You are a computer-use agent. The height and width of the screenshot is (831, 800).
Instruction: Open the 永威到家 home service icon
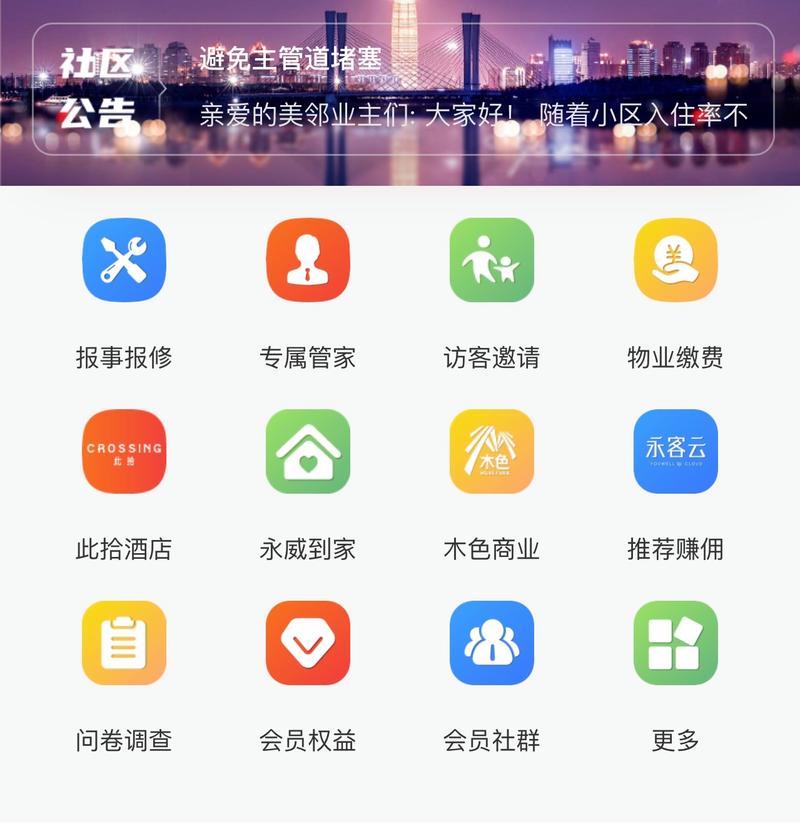(x=305, y=451)
